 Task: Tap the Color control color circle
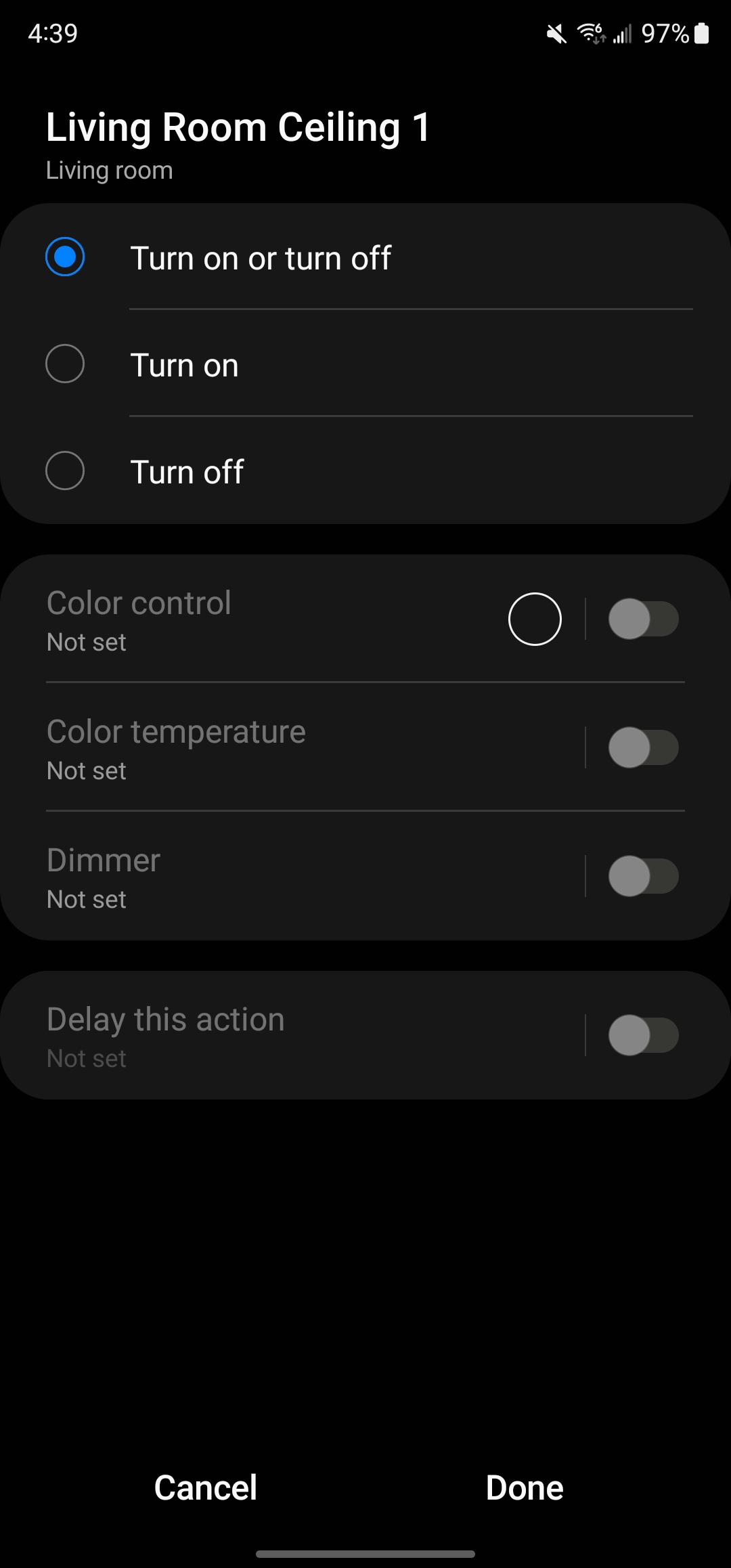(535, 619)
